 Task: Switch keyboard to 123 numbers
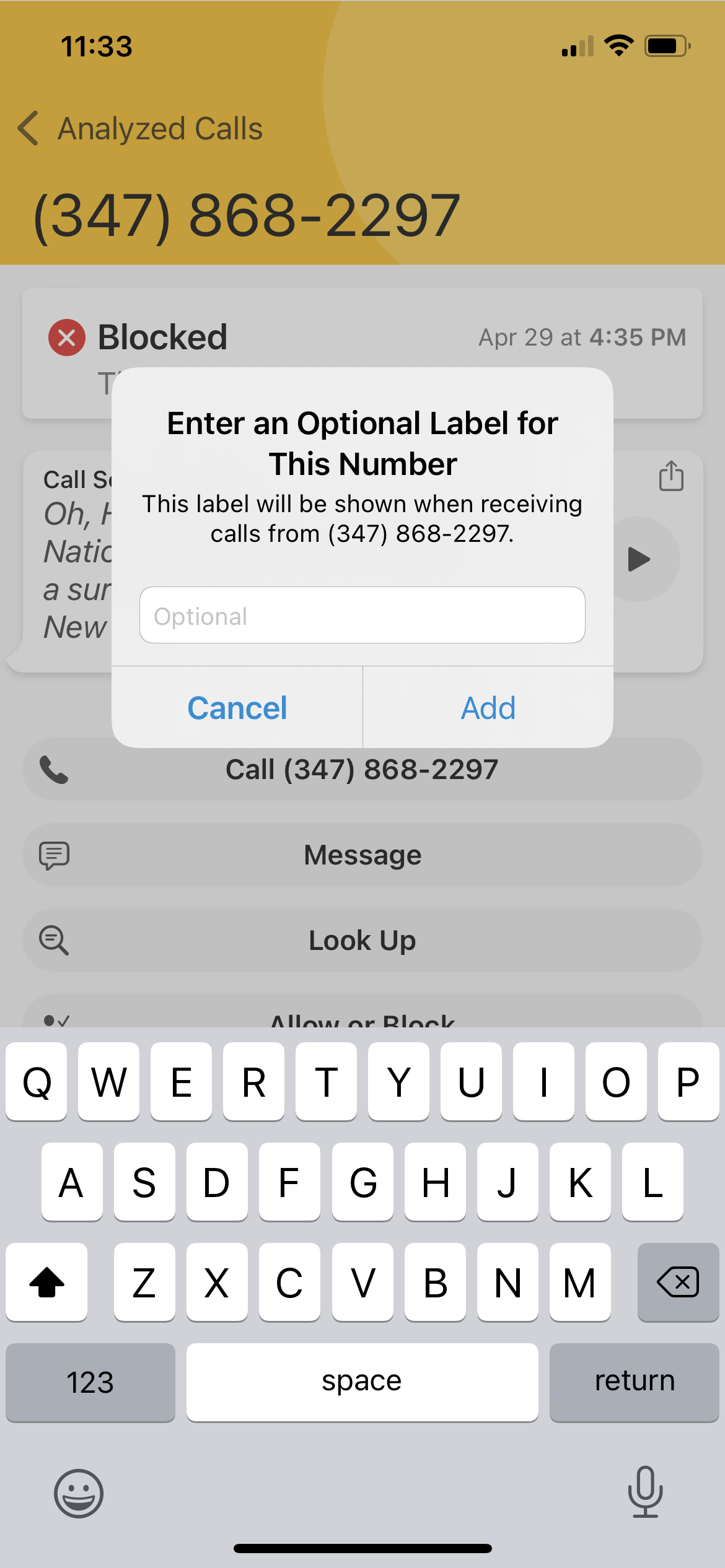click(x=90, y=1382)
